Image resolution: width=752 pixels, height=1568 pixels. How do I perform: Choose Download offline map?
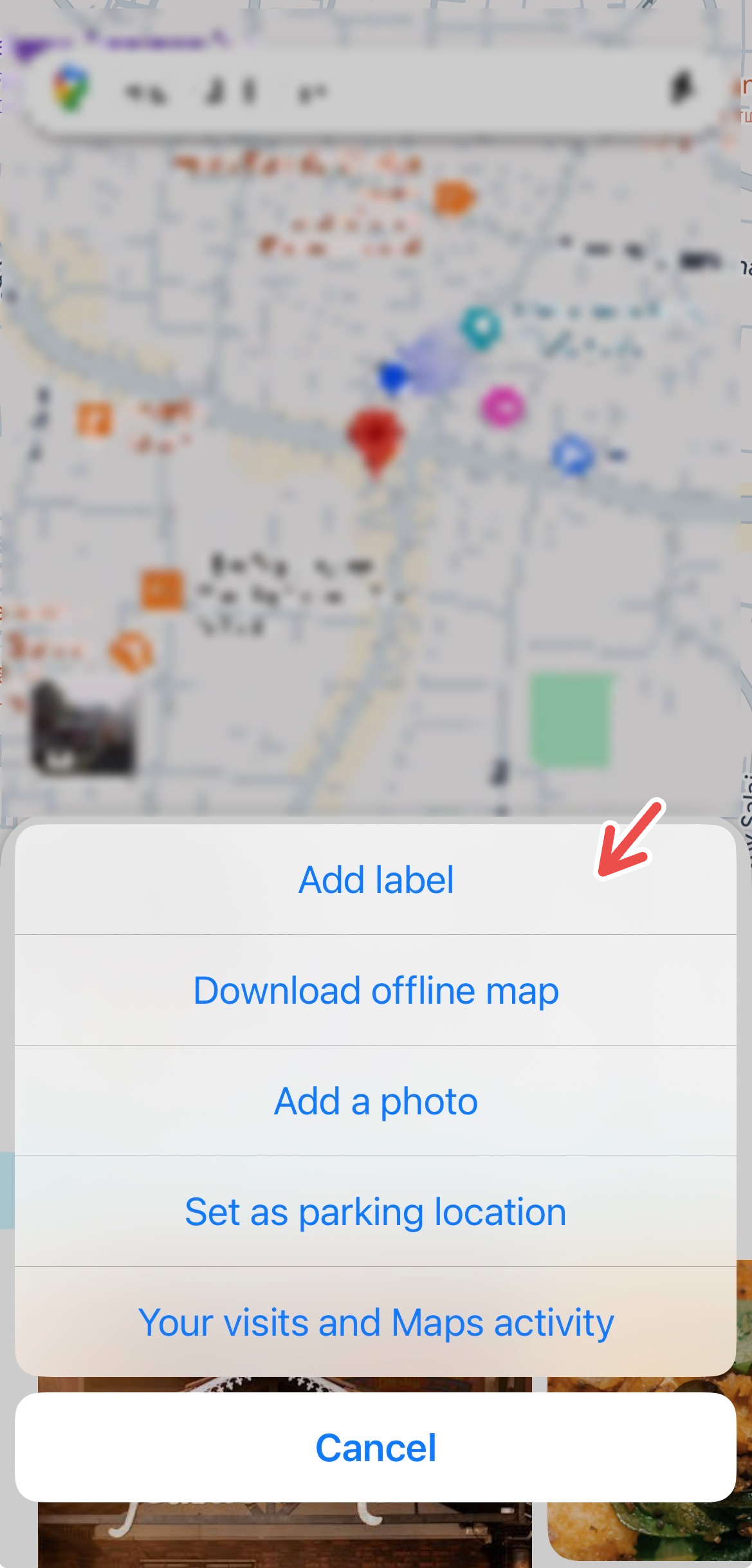376,990
